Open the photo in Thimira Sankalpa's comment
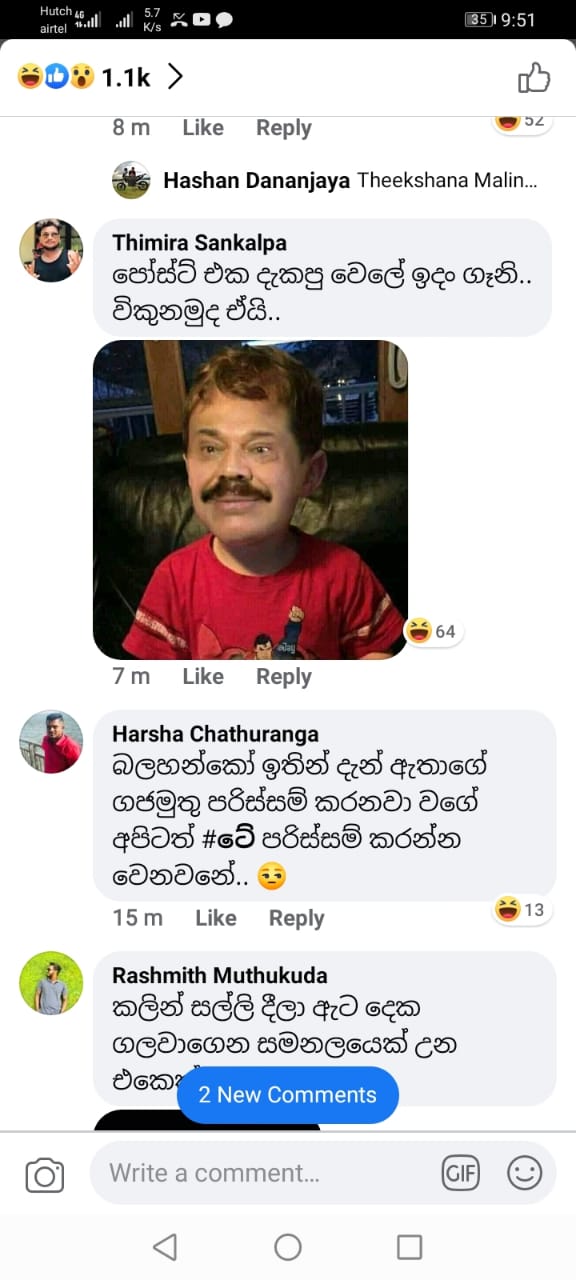The image size is (576, 1280). [x=250, y=500]
